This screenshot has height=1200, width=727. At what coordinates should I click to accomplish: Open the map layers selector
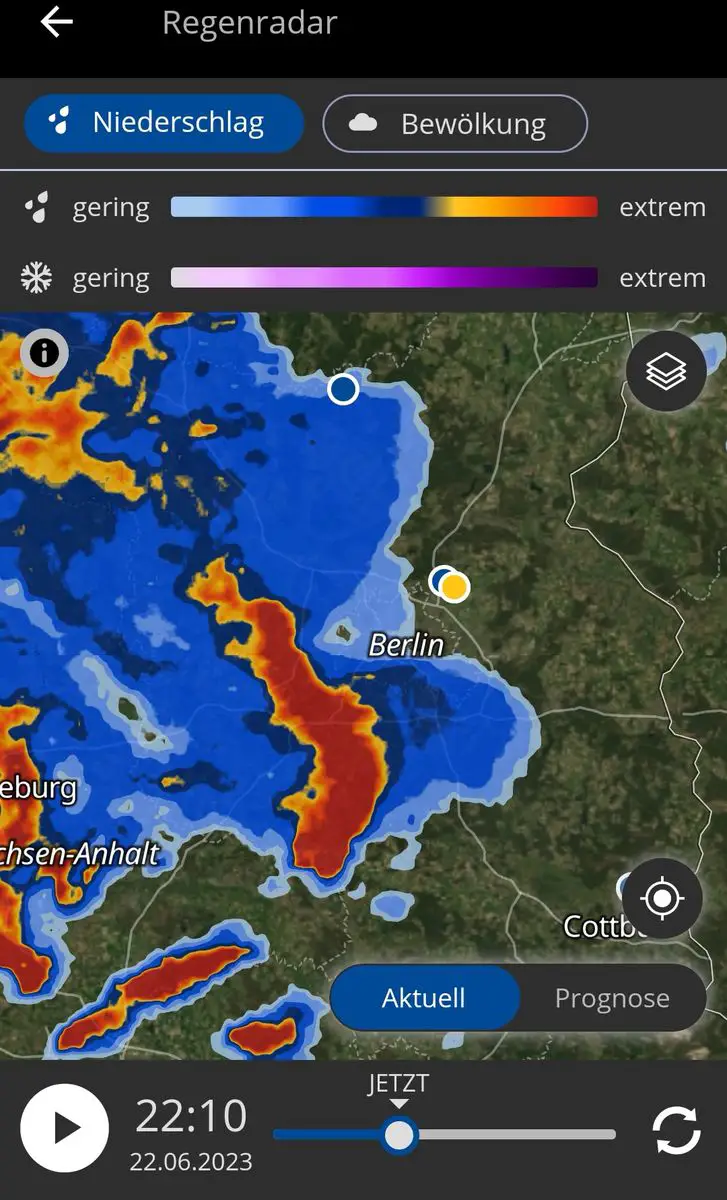pyautogui.click(x=666, y=372)
